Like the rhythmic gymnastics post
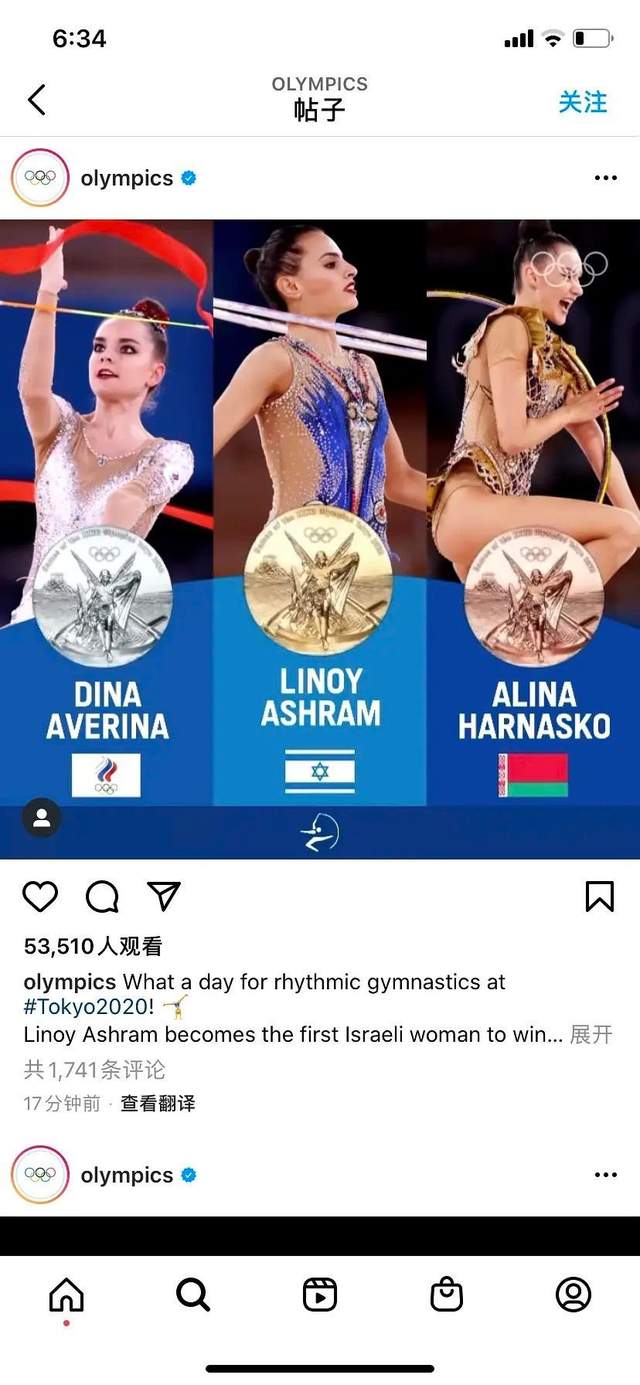 [40, 897]
